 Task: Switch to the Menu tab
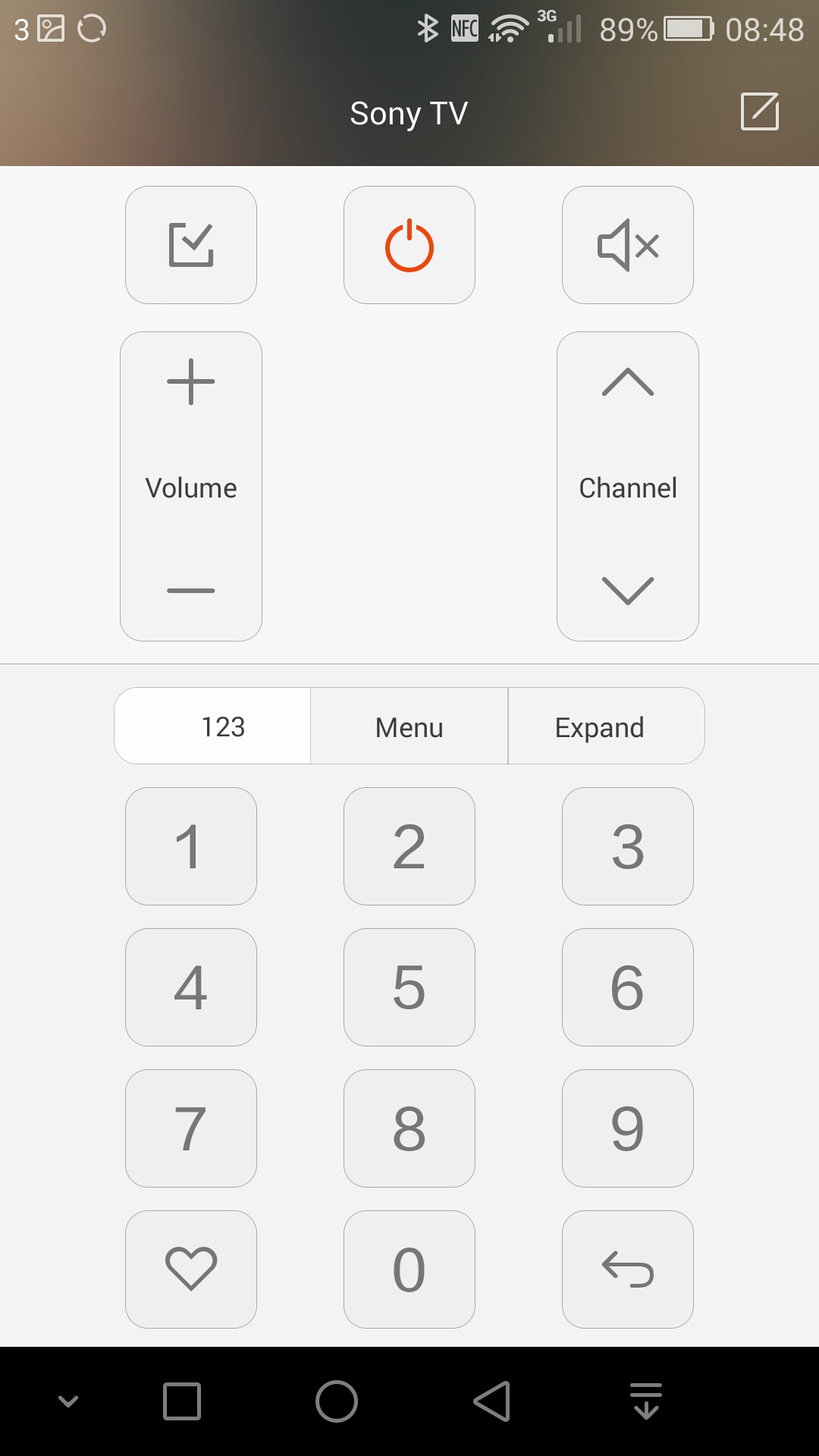409,726
